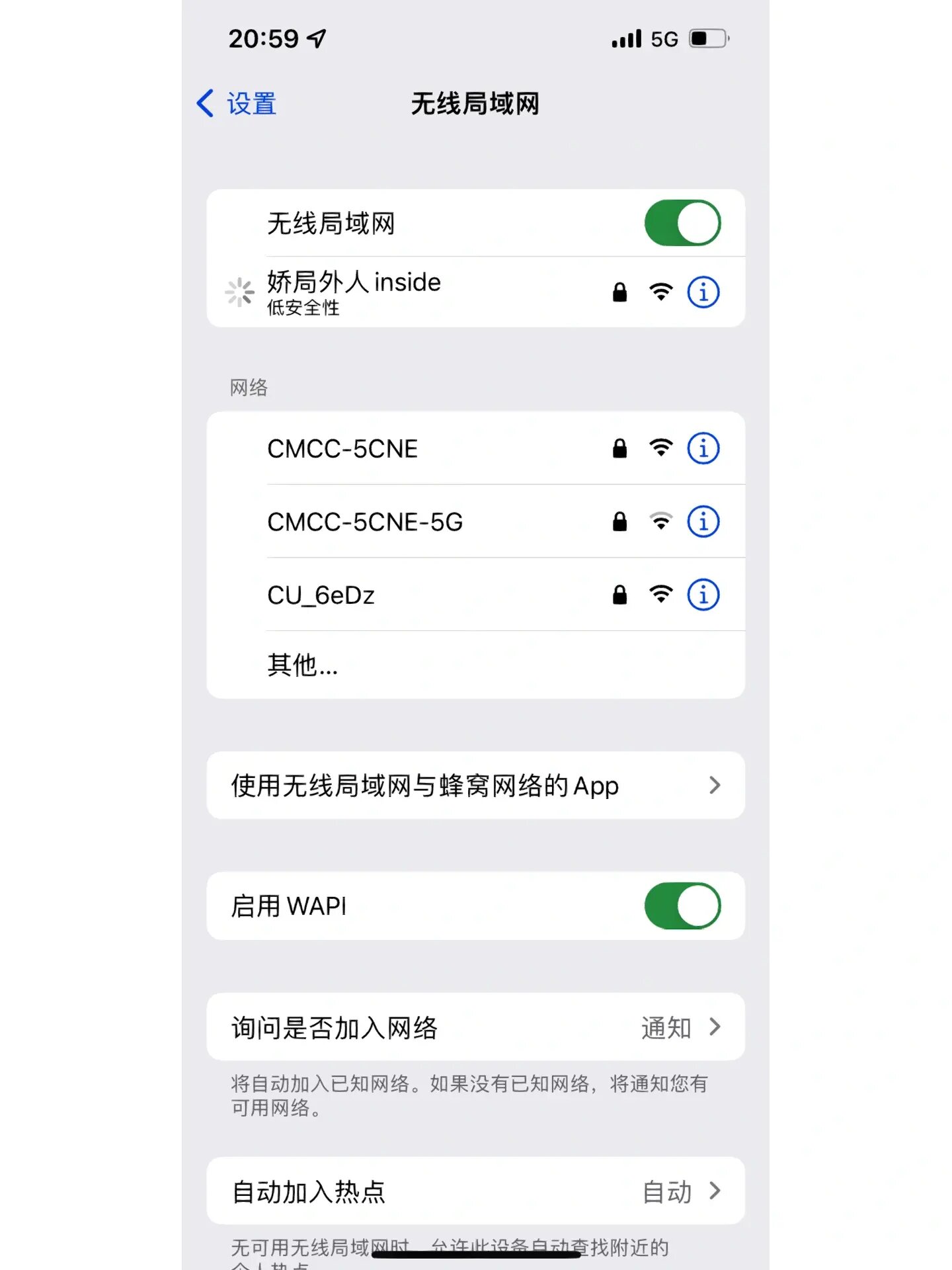952x1270 pixels.
Task: Turn off the 无线局域网 switch
Action: click(x=682, y=224)
